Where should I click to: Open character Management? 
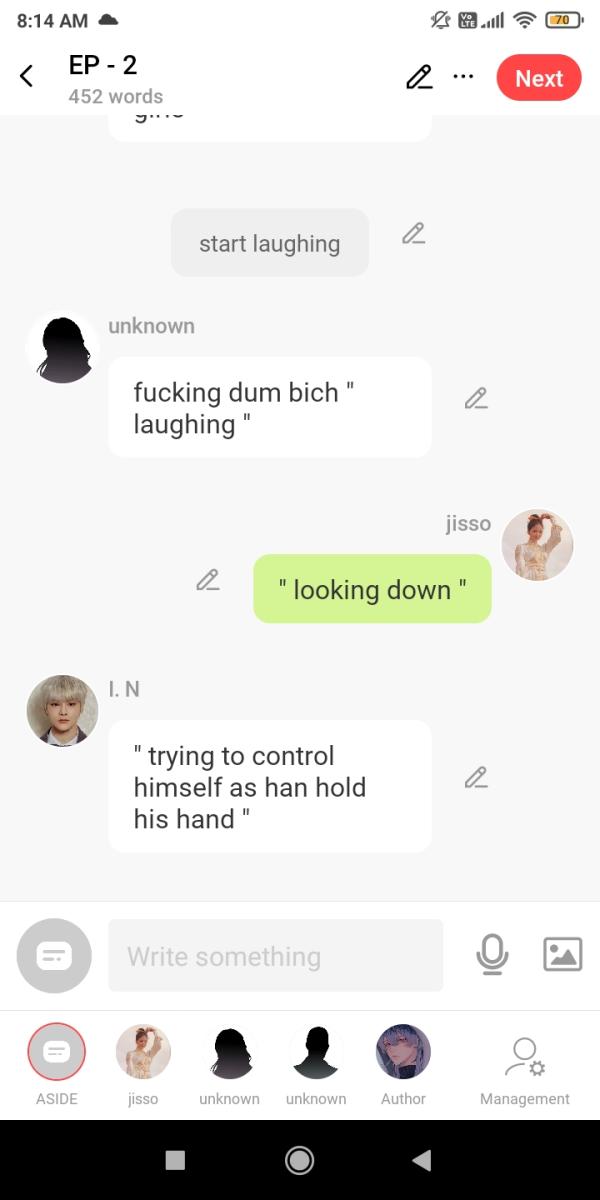[524, 1070]
